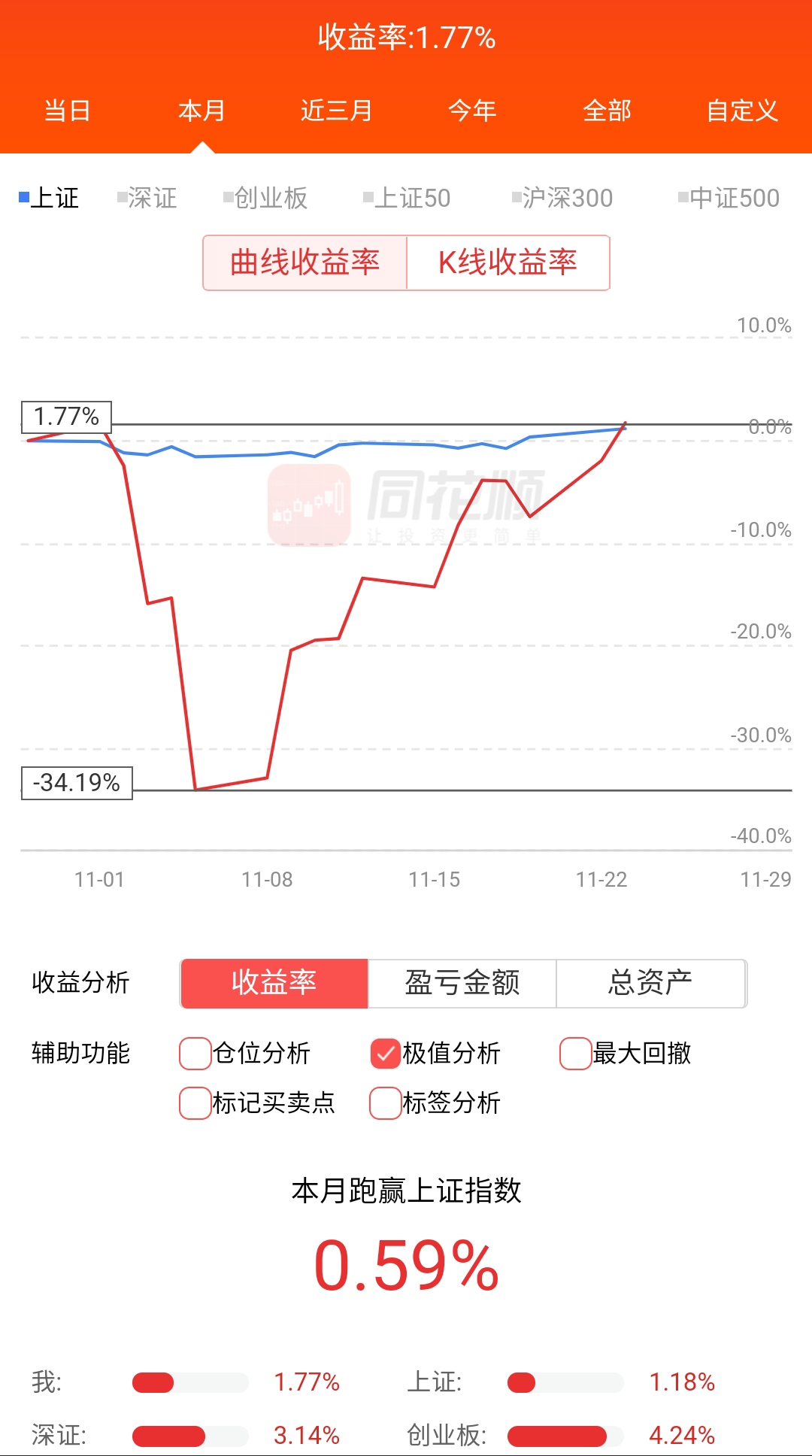Select the 近三月 time range tab
Viewport: 812px width, 1456px height.
click(337, 111)
